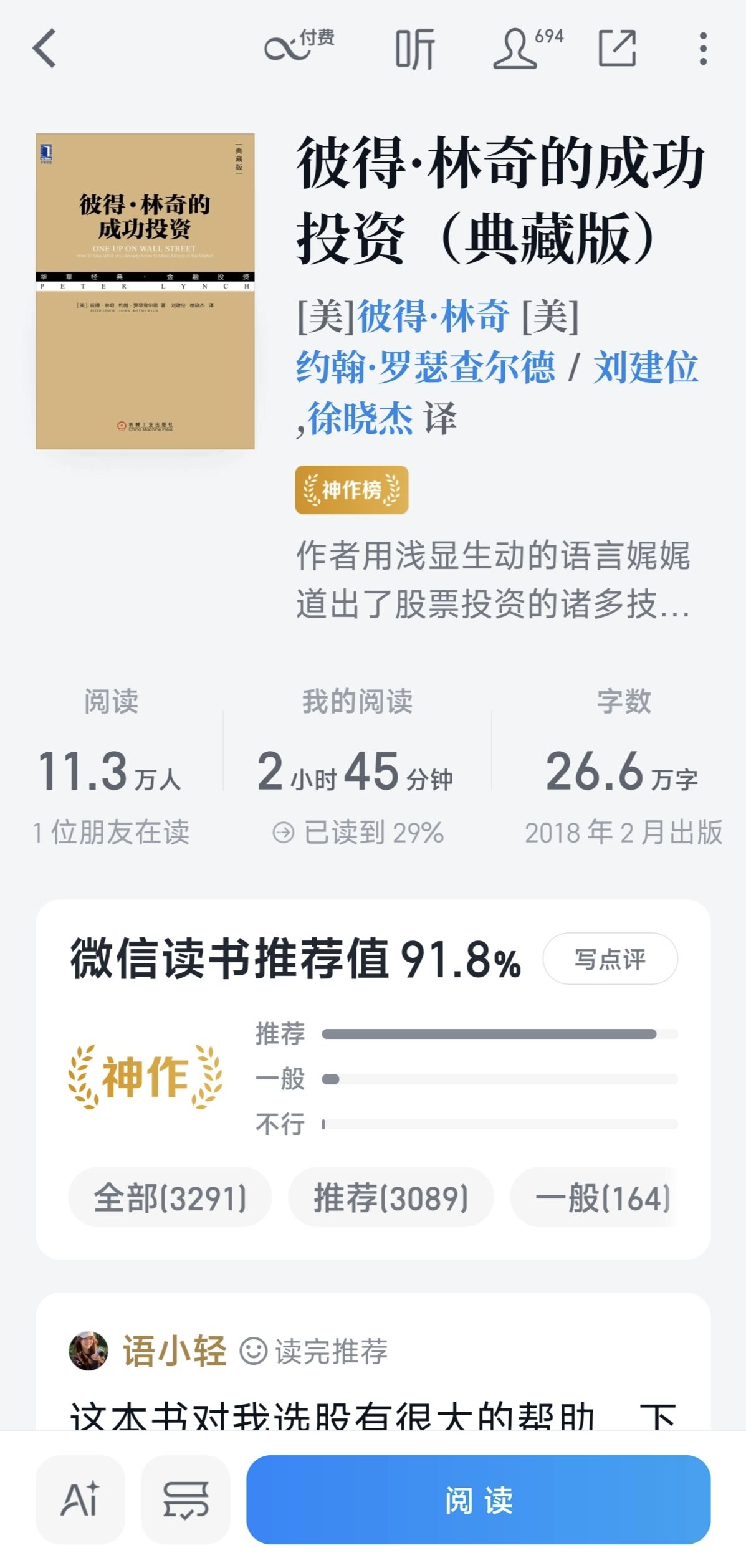This screenshot has height=1568, width=746.
Task: Open author 约翰·罗瑟查尔德's page
Action: pyautogui.click(x=425, y=367)
